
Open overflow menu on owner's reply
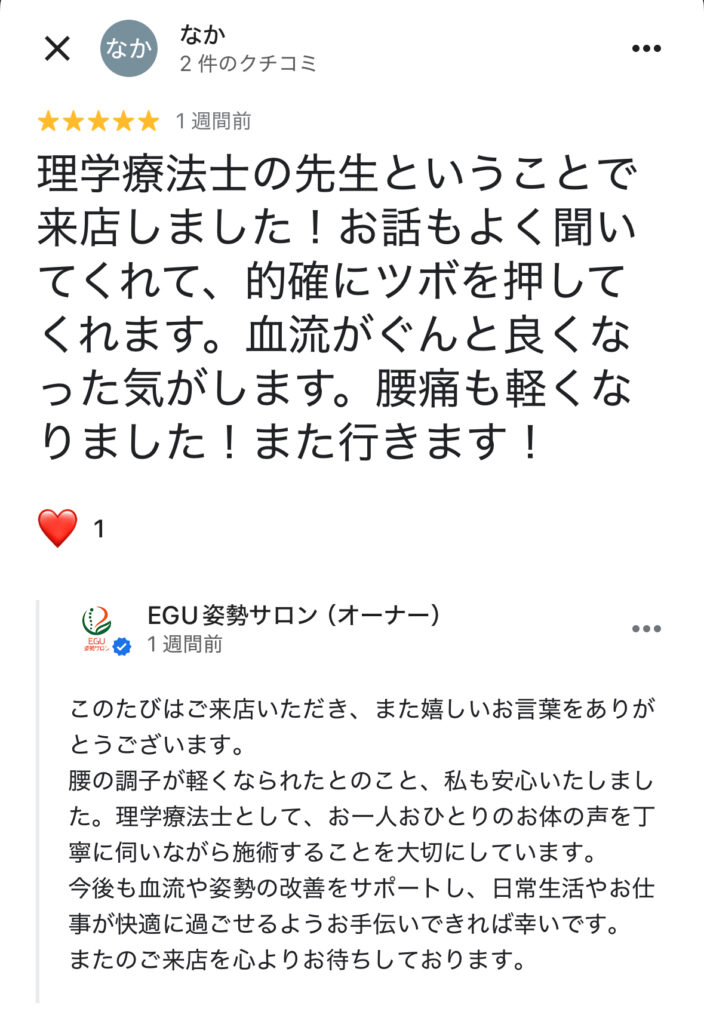click(x=646, y=629)
